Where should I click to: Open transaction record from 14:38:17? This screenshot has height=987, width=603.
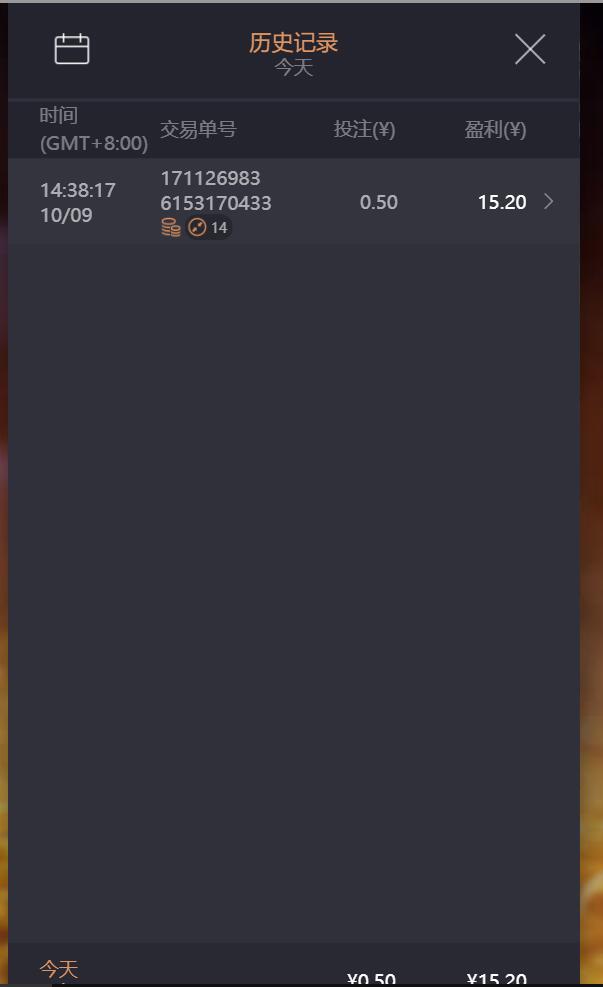(293, 202)
